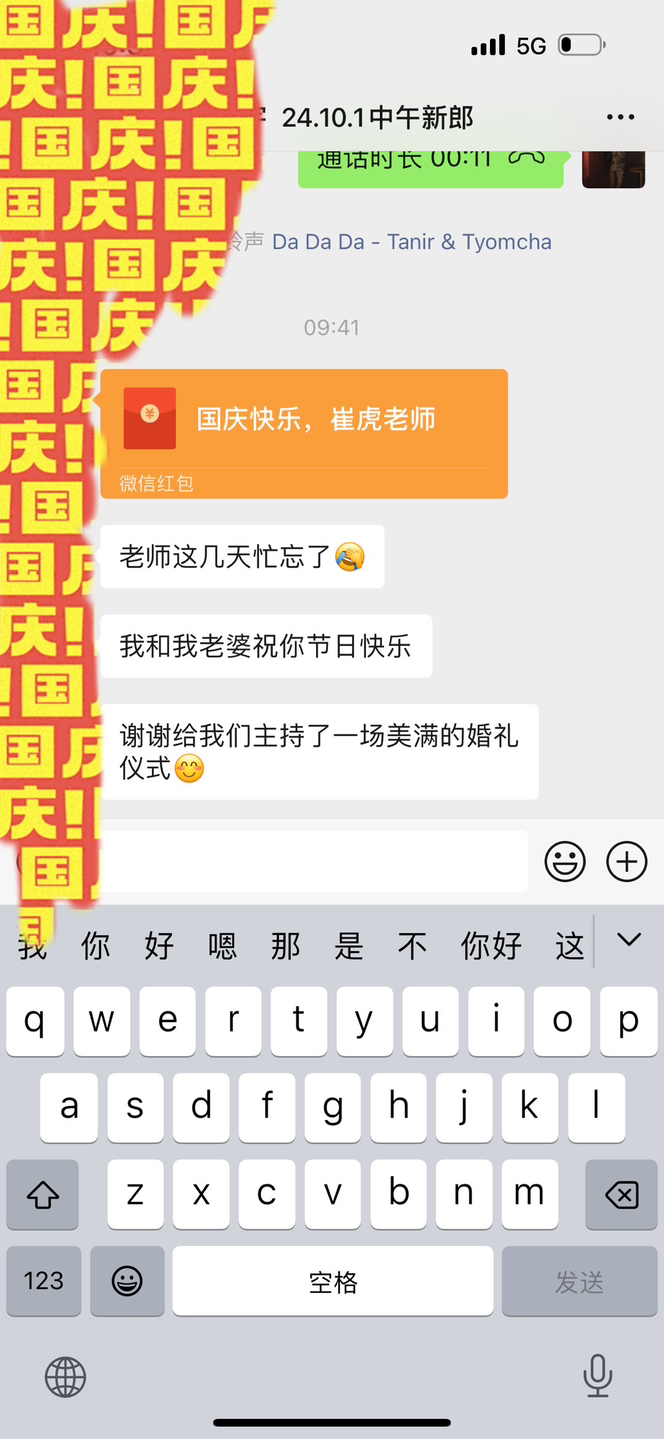Tap the 空格 space key
Viewport: 664px width, 1439px height.
(x=333, y=1281)
